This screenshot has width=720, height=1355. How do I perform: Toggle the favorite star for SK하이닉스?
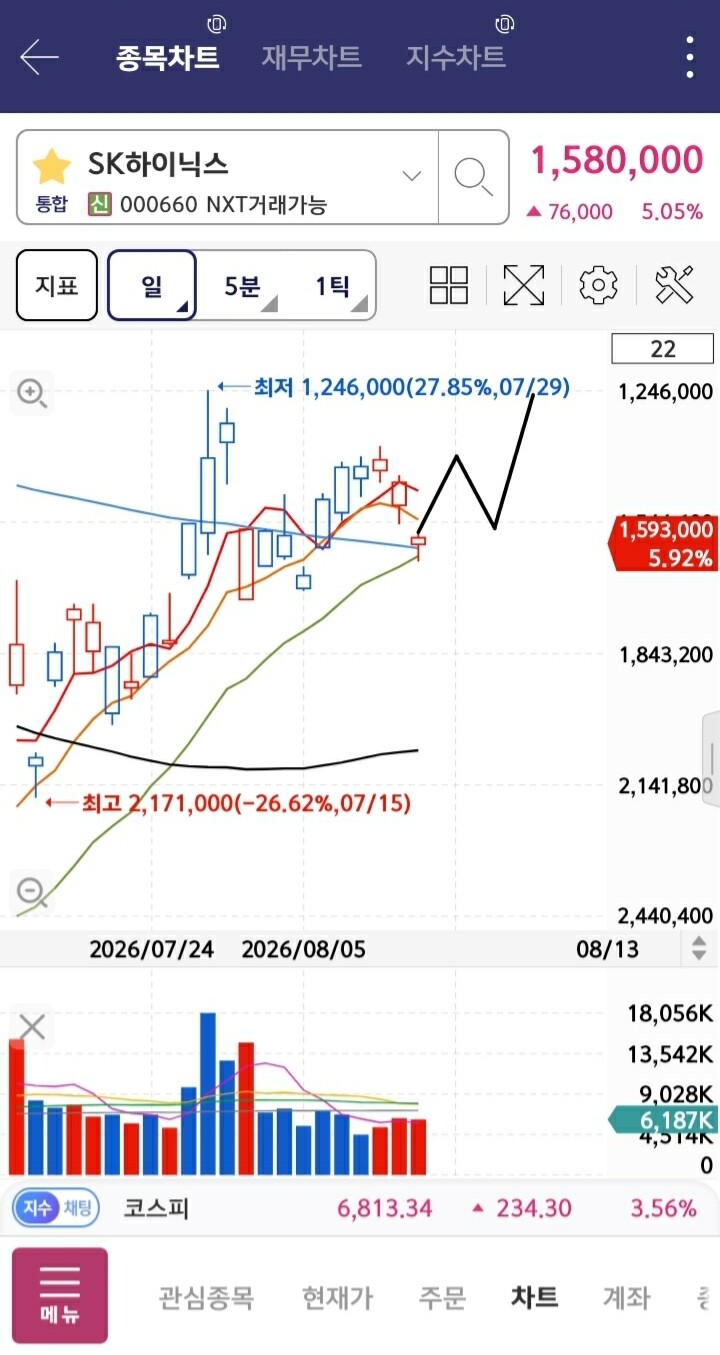pos(51,166)
